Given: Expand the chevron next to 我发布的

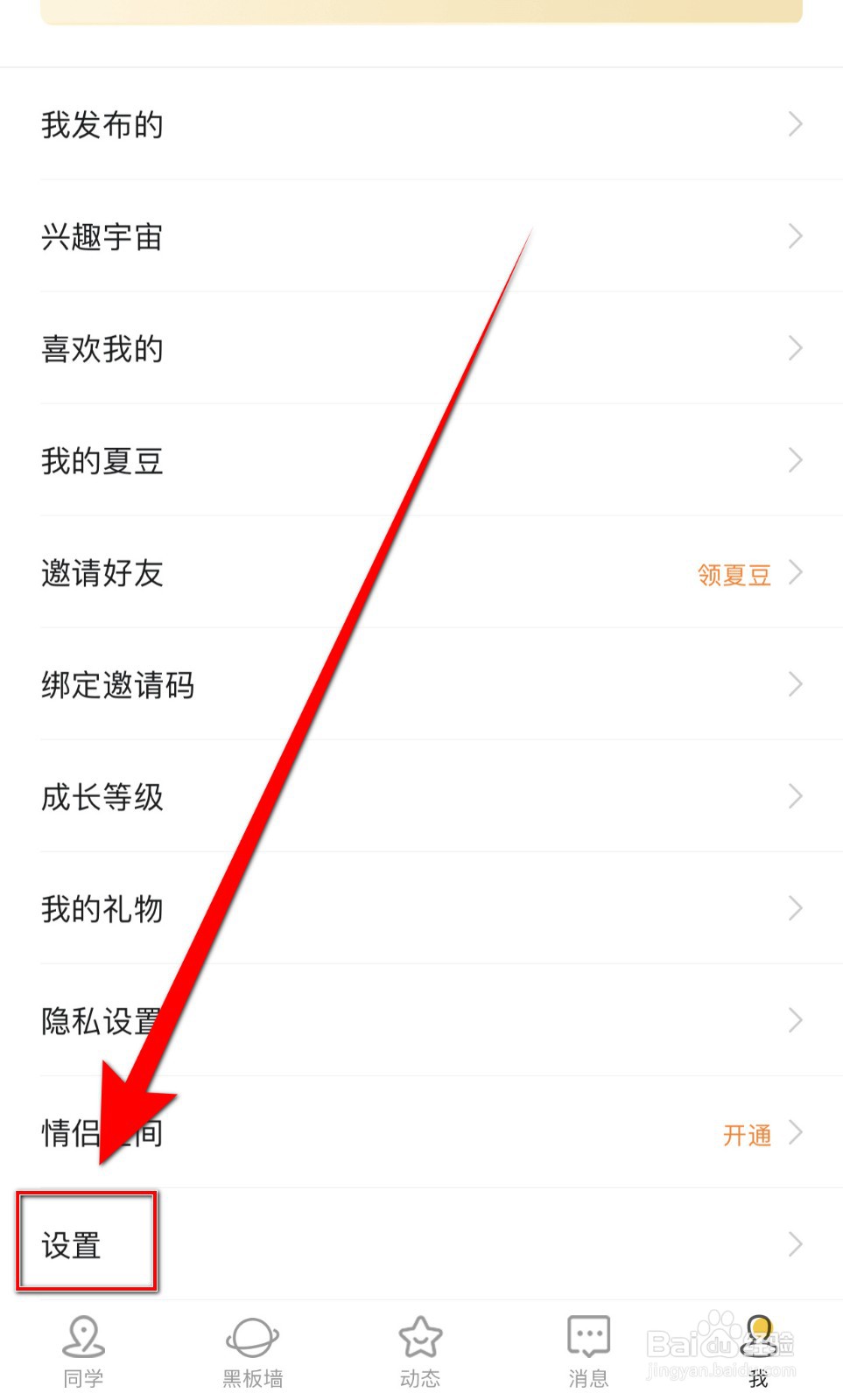Looking at the screenshot, I should pyautogui.click(x=794, y=124).
